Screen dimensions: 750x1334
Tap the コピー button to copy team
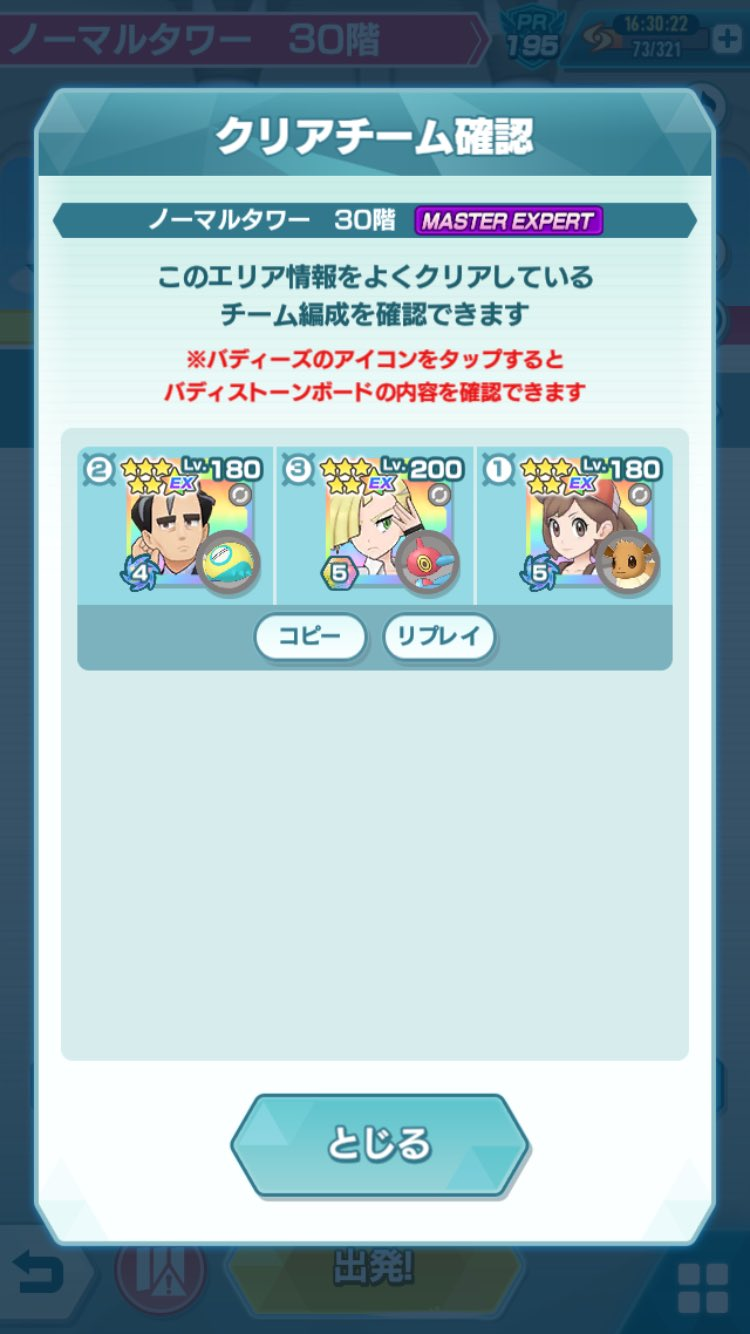pos(310,637)
